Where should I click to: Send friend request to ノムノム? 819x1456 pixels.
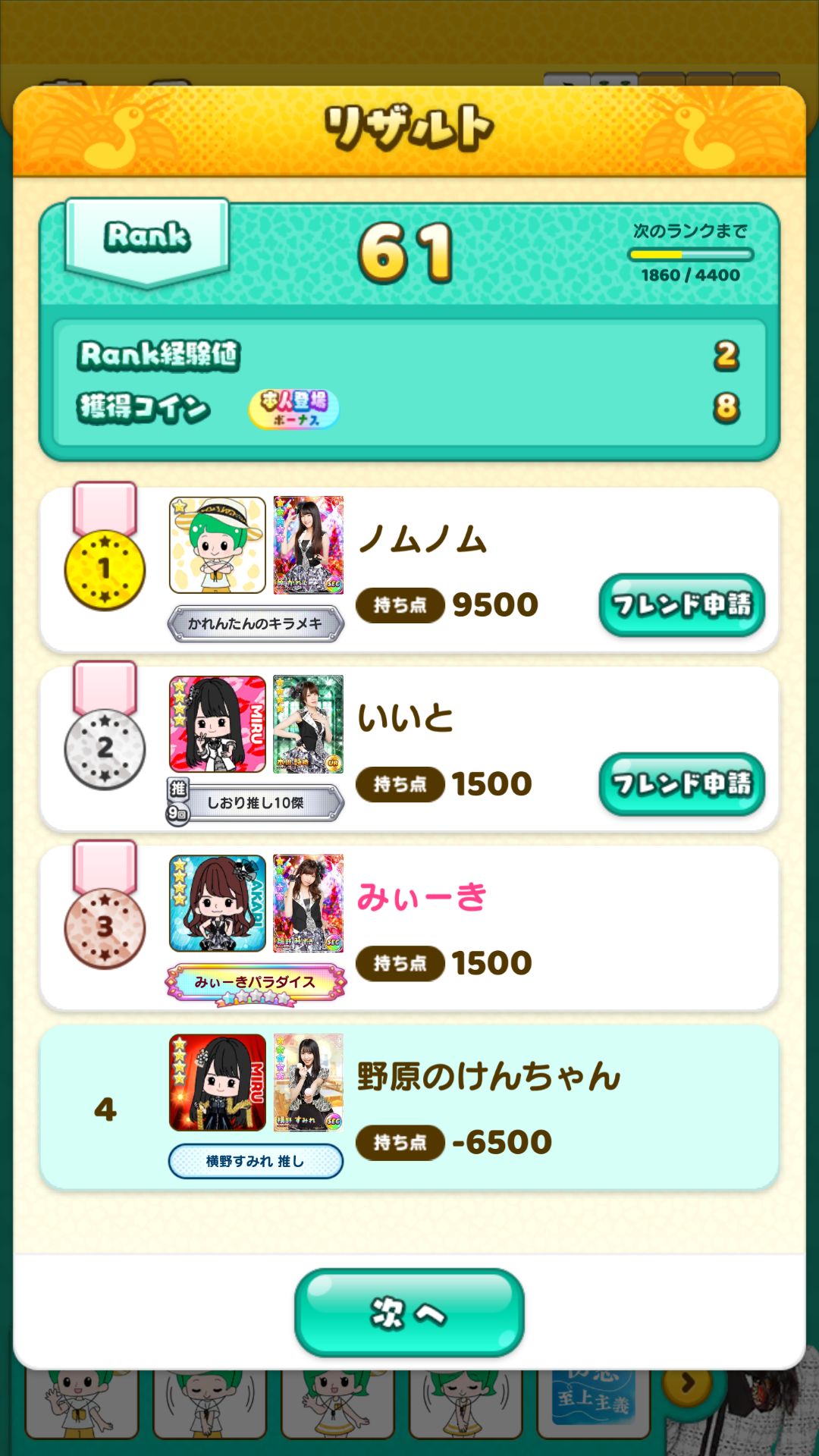point(681,604)
